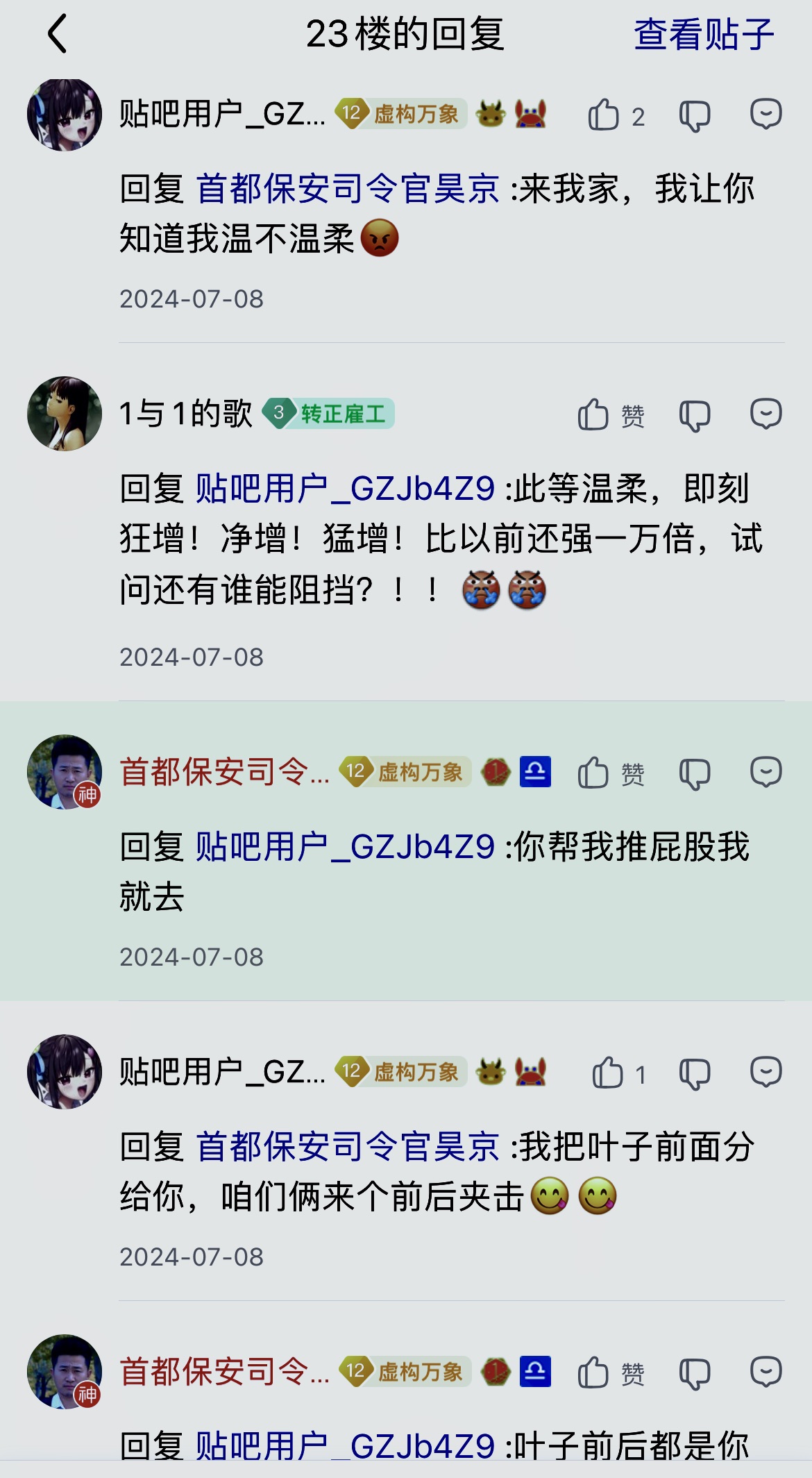This screenshot has width=812, height=1478.
Task: Like the comment 来我家，我让你知道我温不温柔
Action: pos(604,115)
